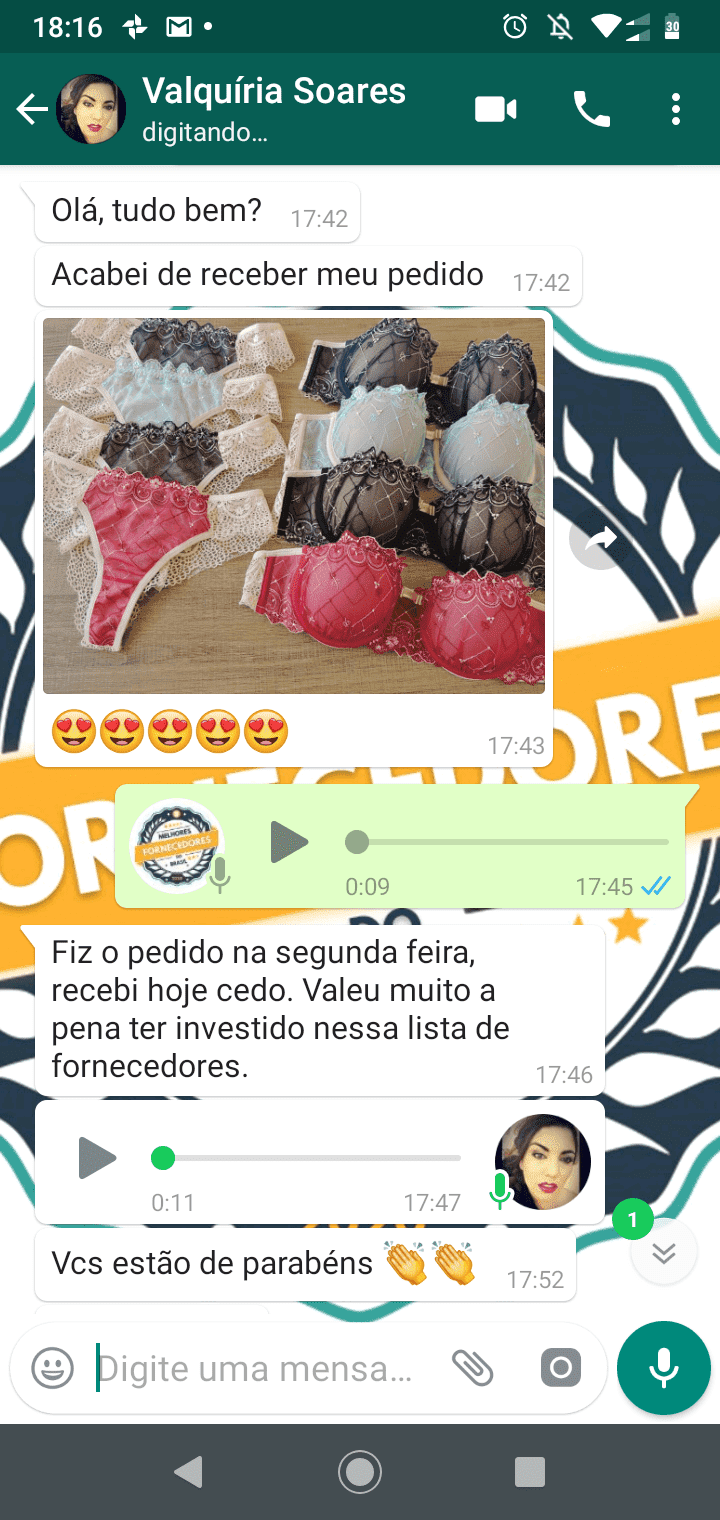This screenshot has height=1520, width=720.
Task: Start a voice call with Valquíria
Action: 591,109
